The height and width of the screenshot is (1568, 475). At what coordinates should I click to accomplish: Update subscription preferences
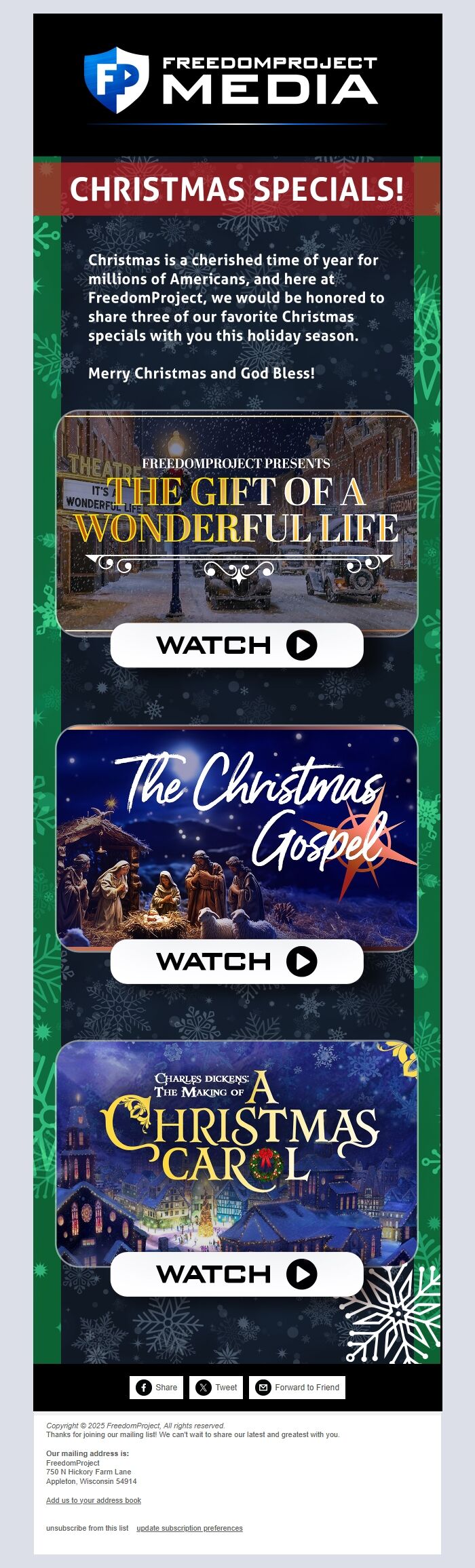189,1528
